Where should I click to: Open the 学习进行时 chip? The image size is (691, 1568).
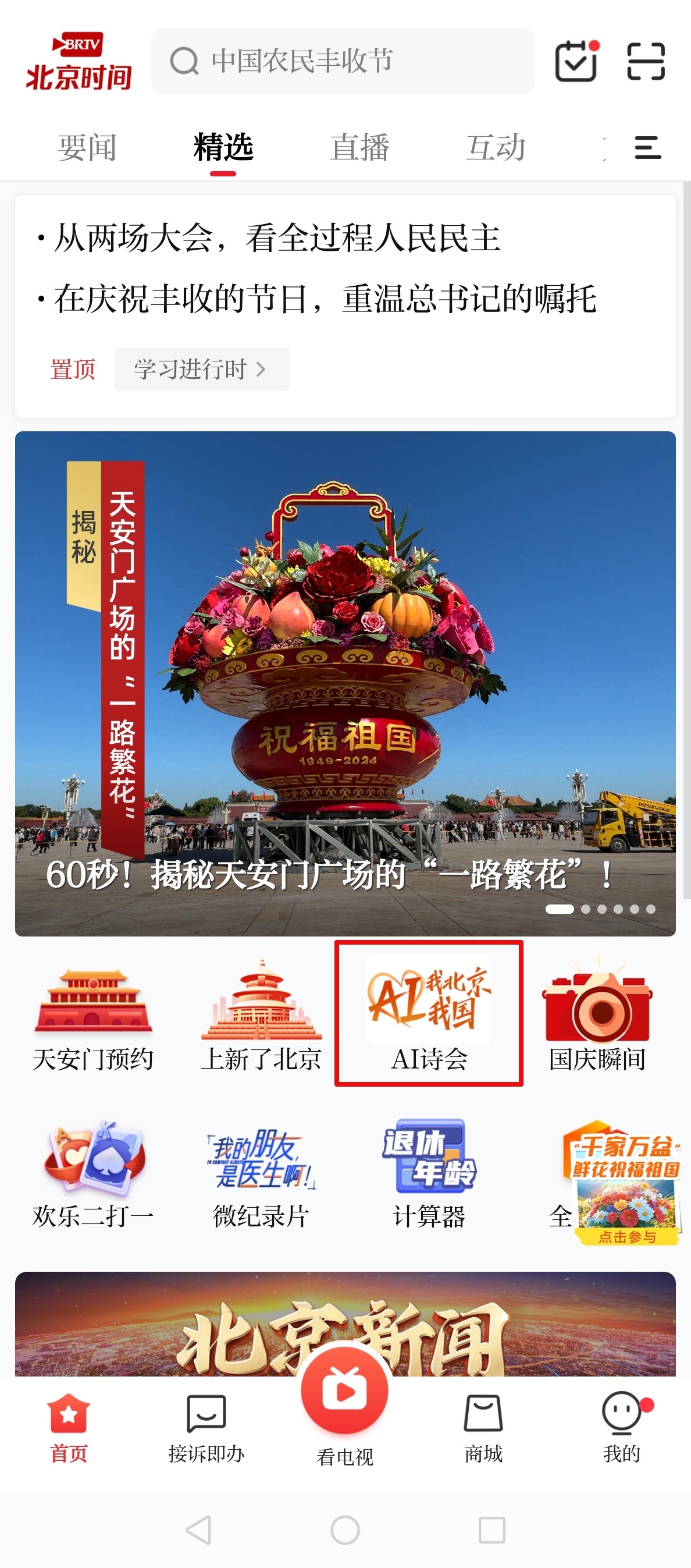tap(201, 370)
